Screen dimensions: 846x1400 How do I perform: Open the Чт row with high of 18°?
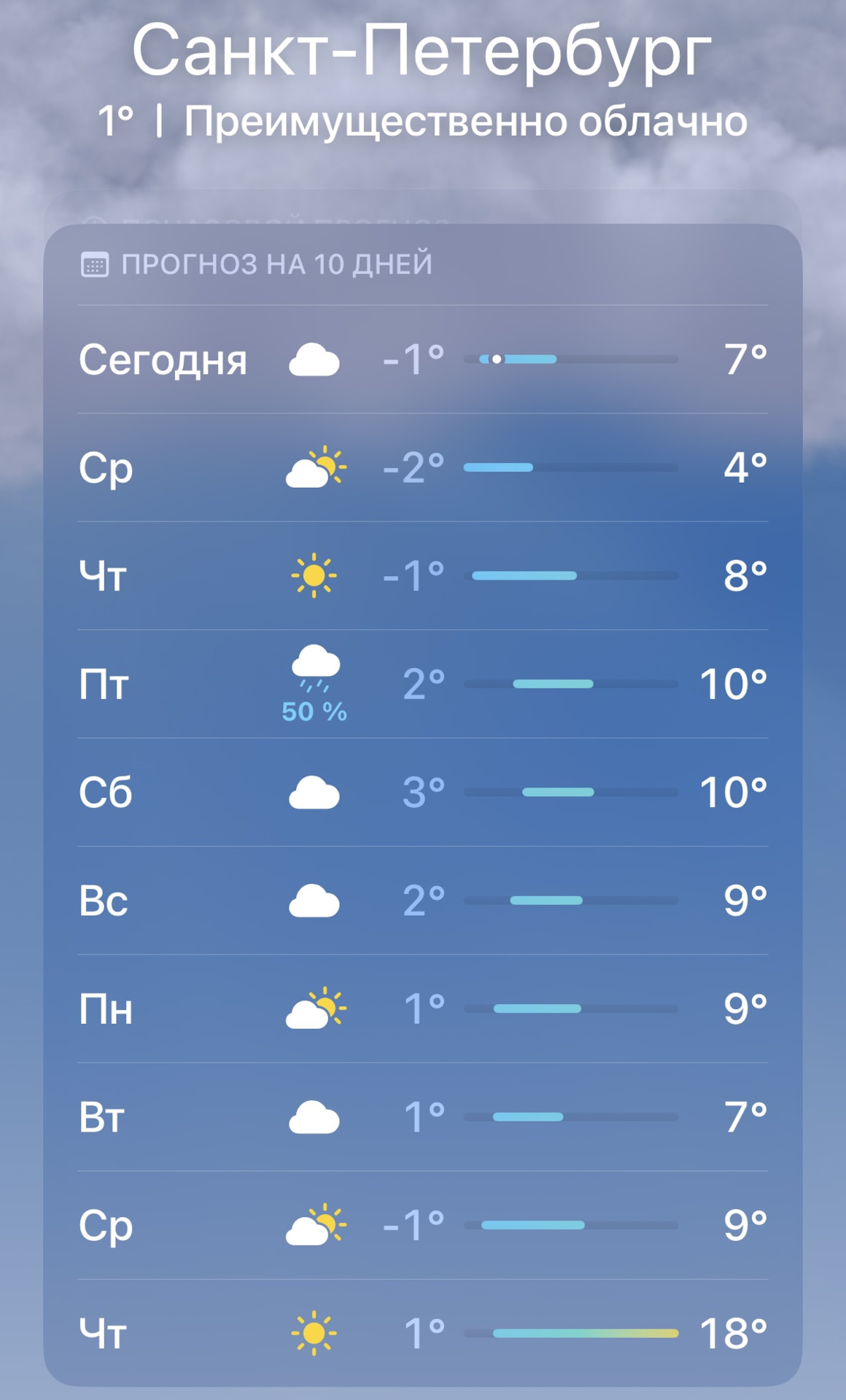pos(423,1333)
